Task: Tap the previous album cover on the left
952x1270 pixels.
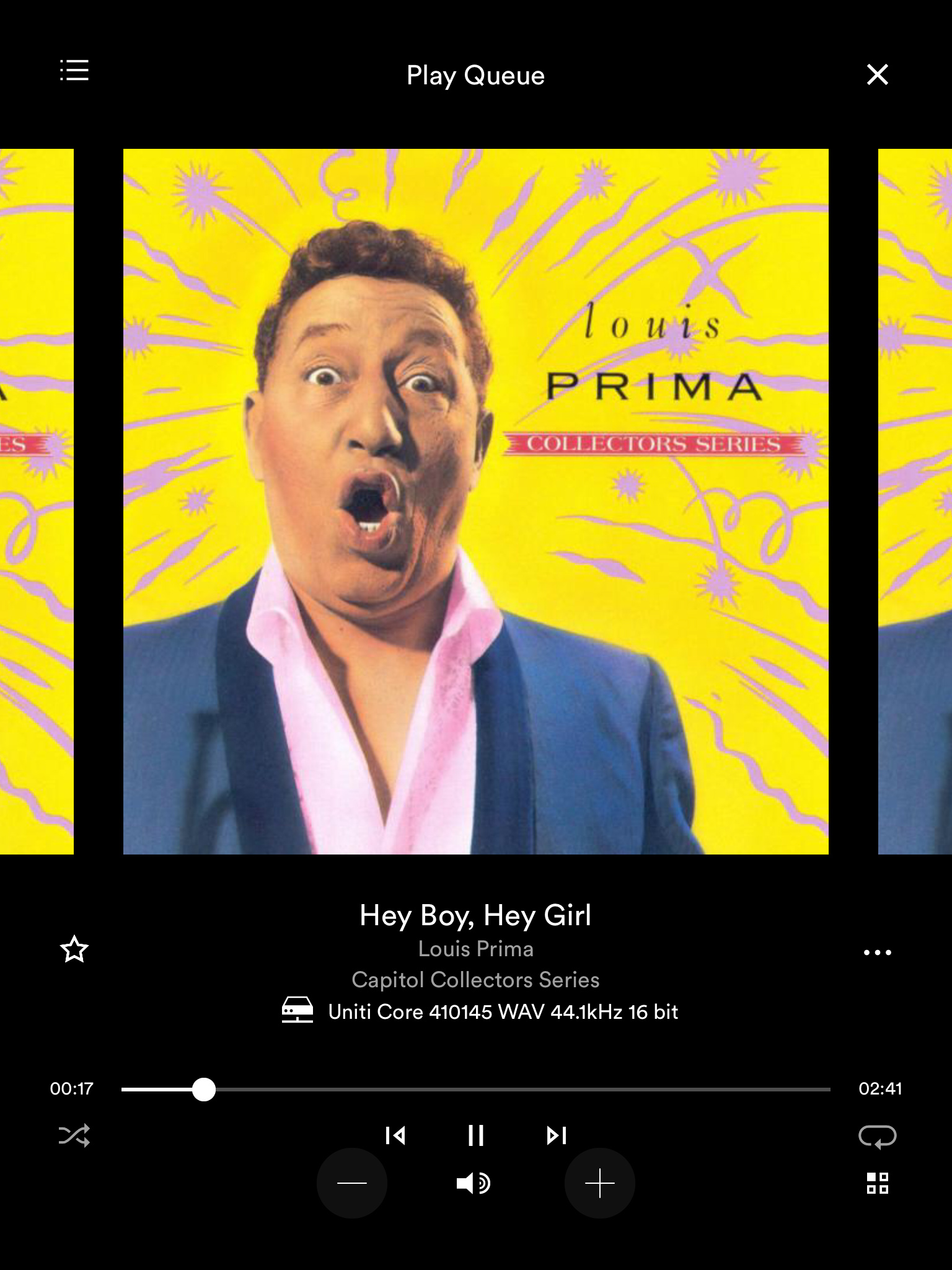Action: coord(37,501)
